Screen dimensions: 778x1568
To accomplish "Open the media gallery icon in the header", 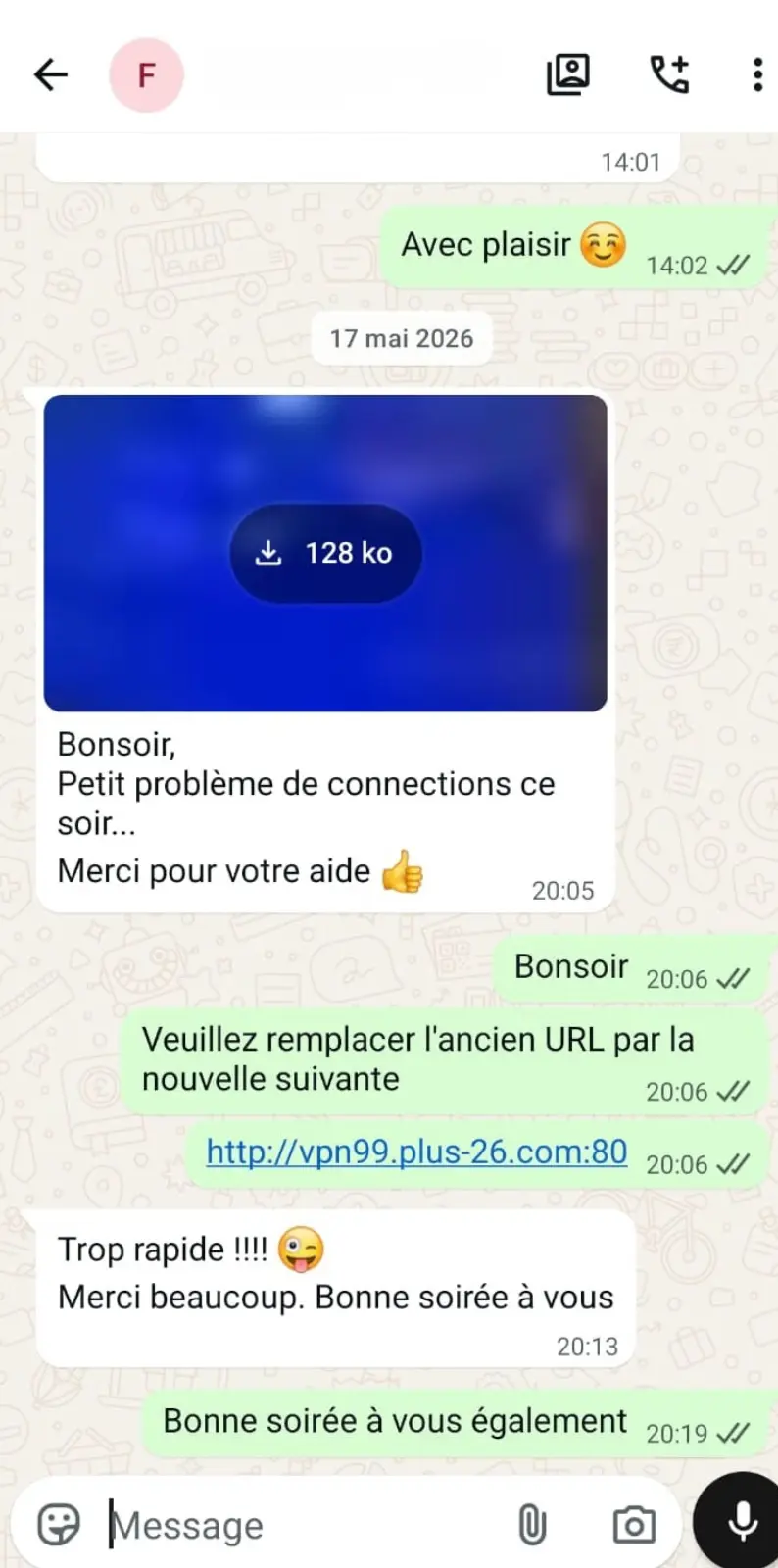I will [x=568, y=74].
